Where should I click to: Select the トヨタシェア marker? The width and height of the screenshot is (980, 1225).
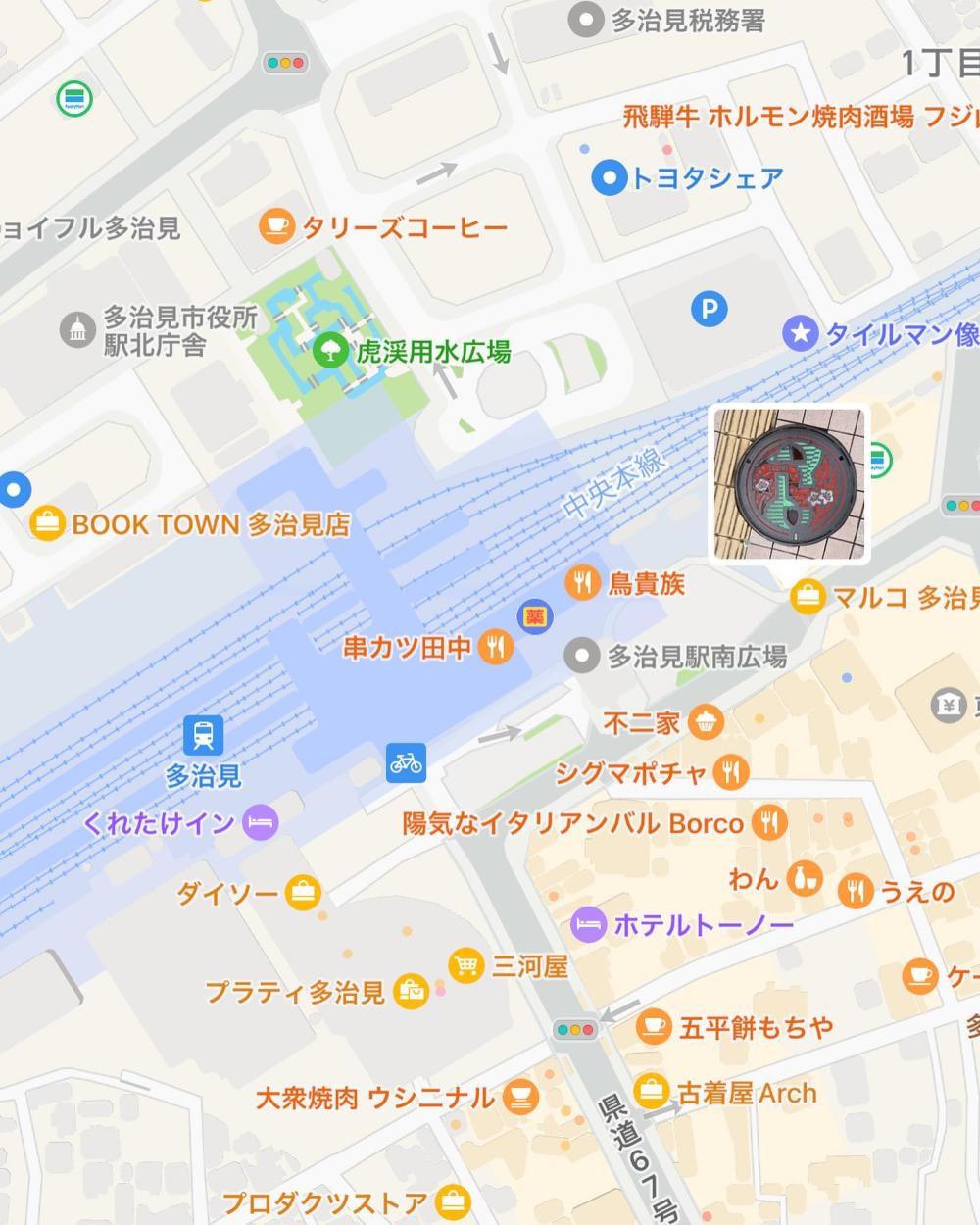click(x=610, y=178)
